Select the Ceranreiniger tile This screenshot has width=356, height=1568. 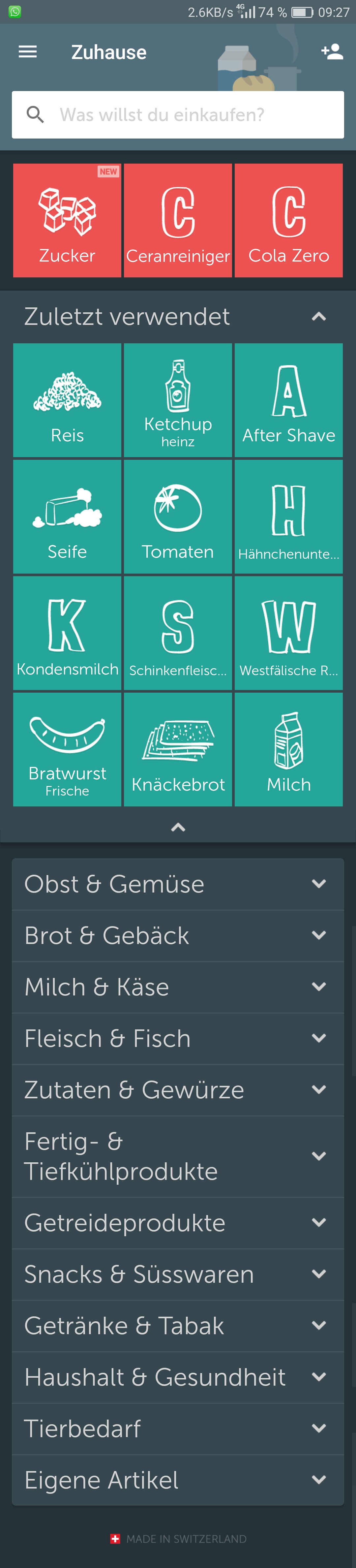point(178,220)
